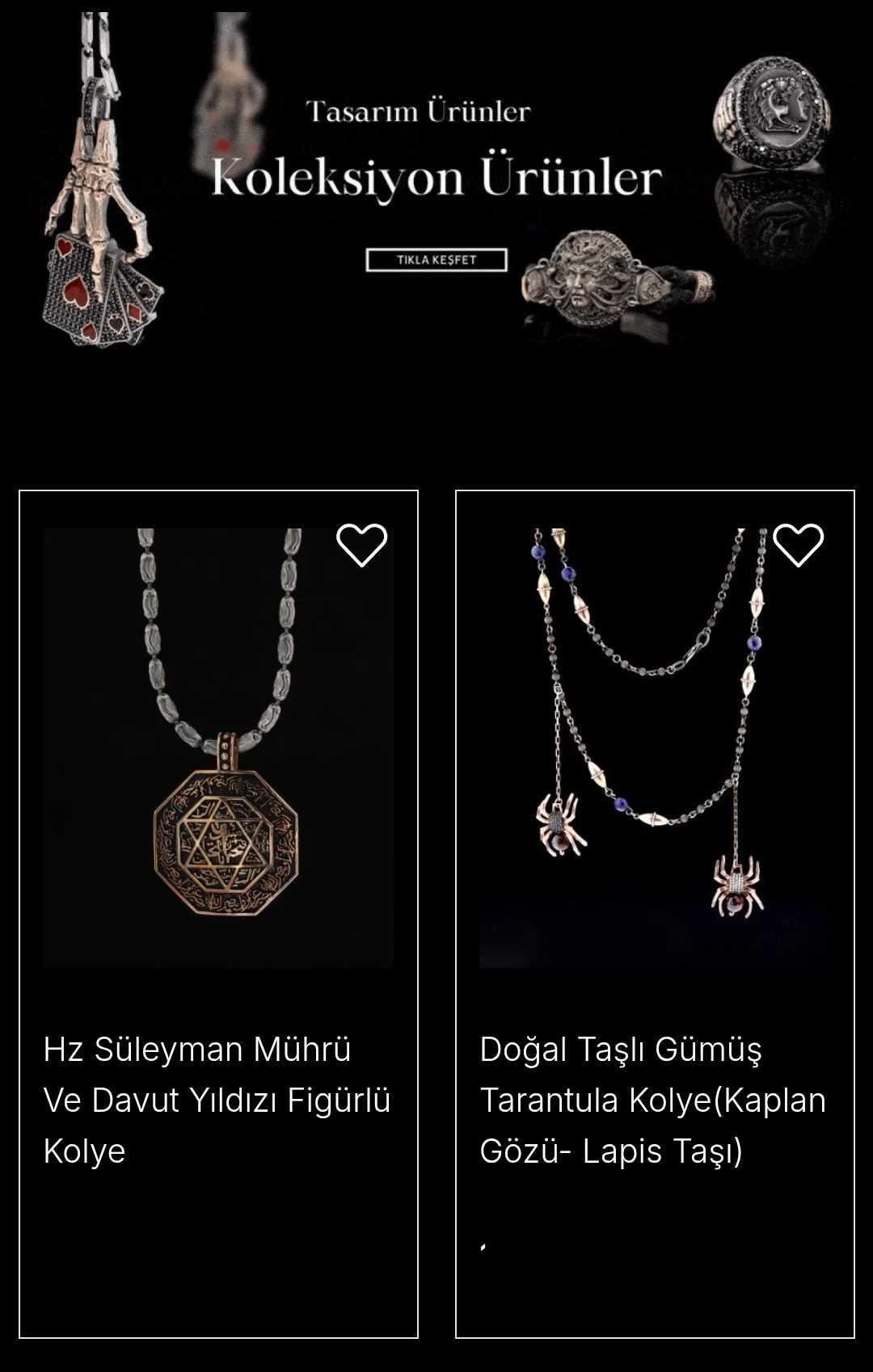Viewport: 873px width, 1372px height.
Task: Add the Tarantula Kolye to favorites
Action: (798, 545)
